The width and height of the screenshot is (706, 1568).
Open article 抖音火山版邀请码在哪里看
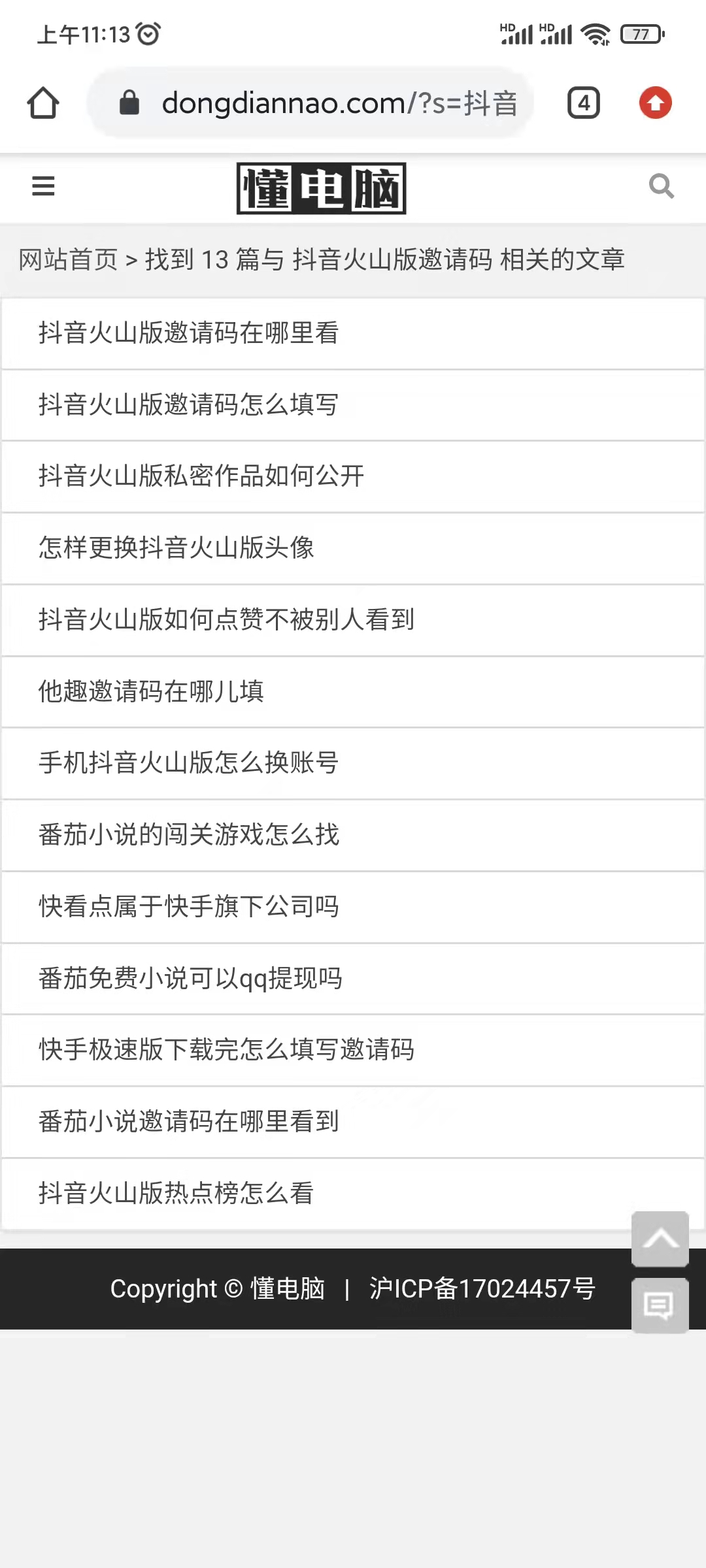[190, 334]
